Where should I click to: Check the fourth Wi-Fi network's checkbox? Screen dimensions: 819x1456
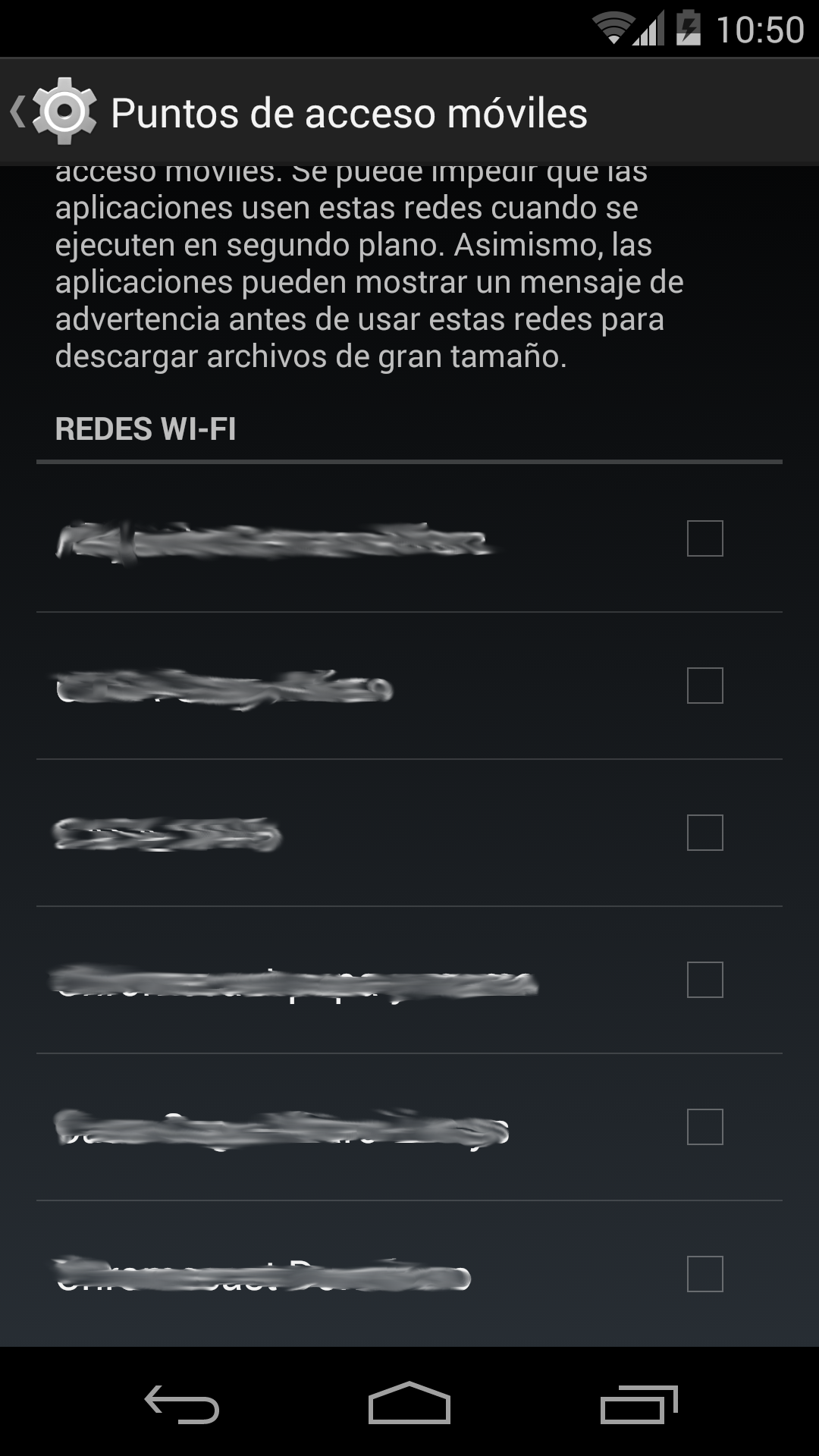coord(704,980)
